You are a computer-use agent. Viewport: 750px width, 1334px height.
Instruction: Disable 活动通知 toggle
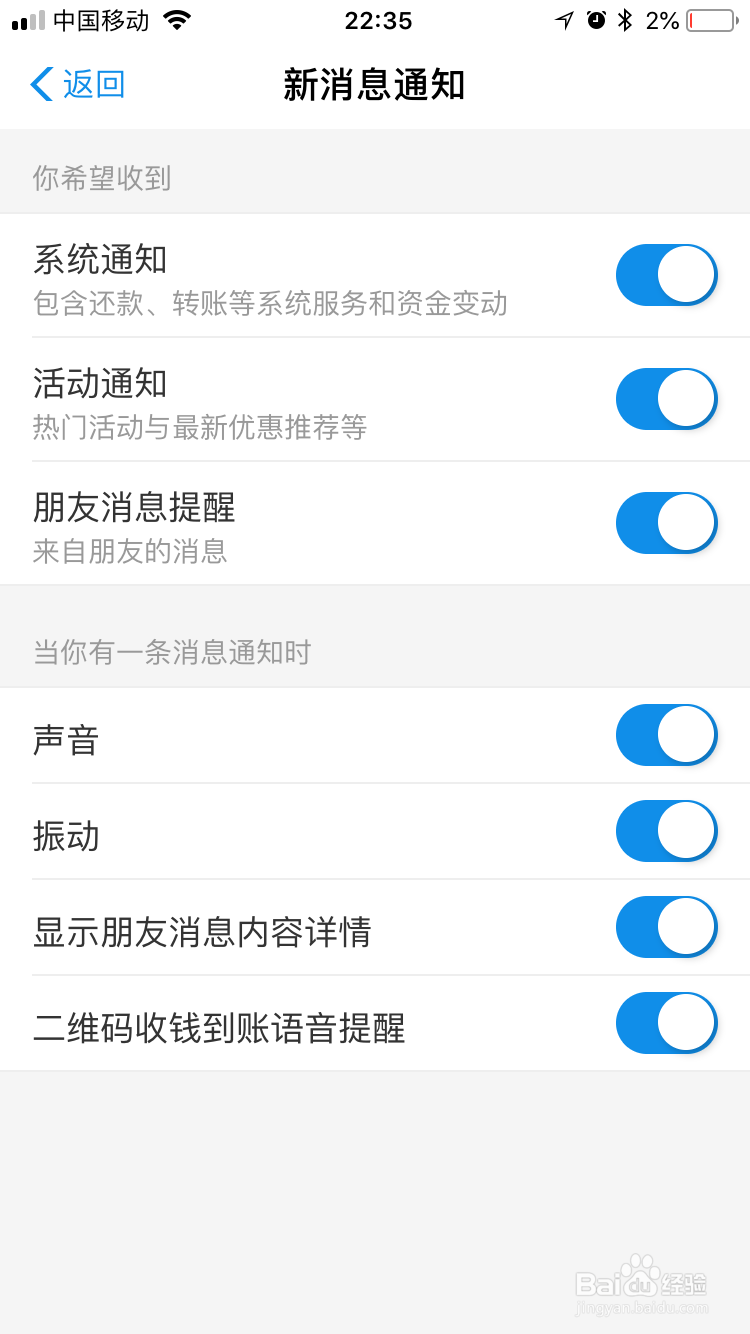(x=667, y=399)
